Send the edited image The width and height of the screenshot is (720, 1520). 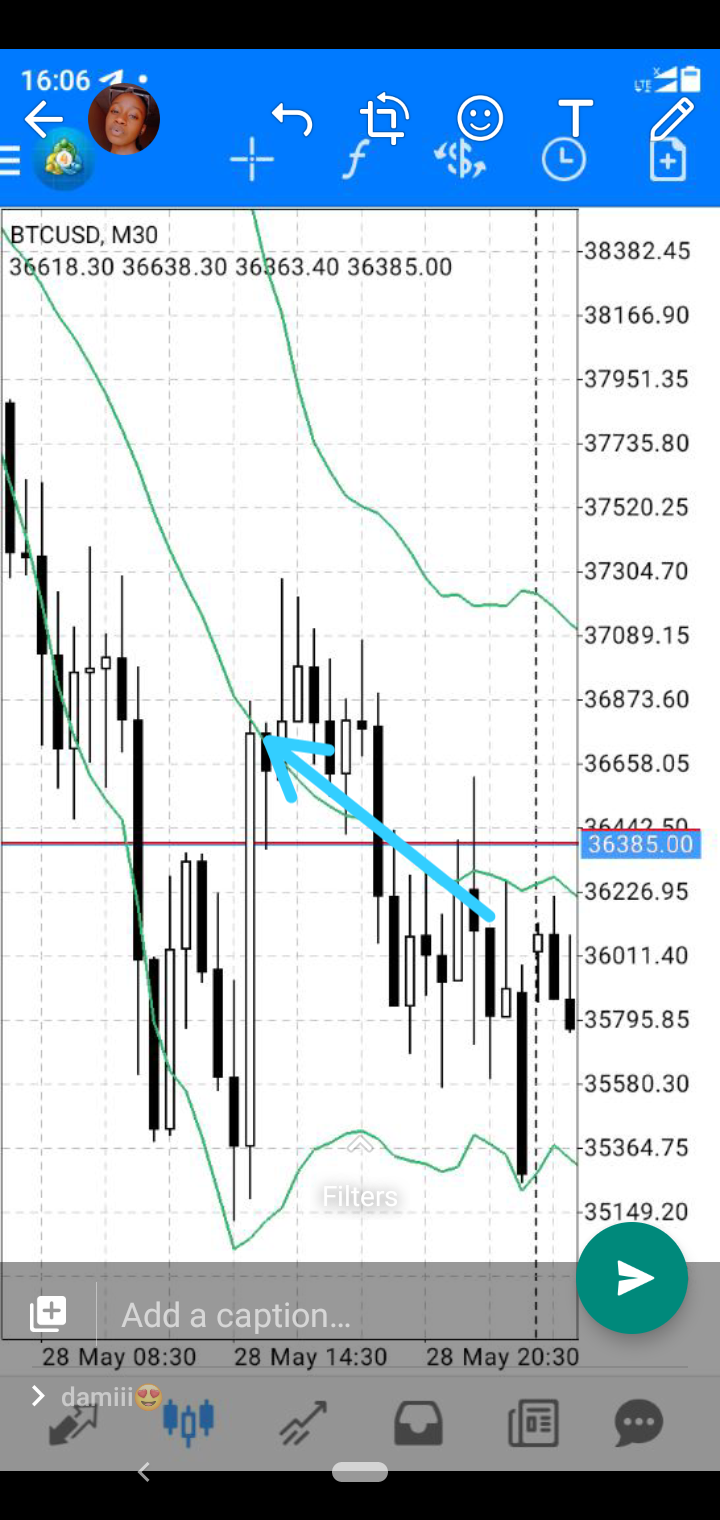pos(632,1277)
